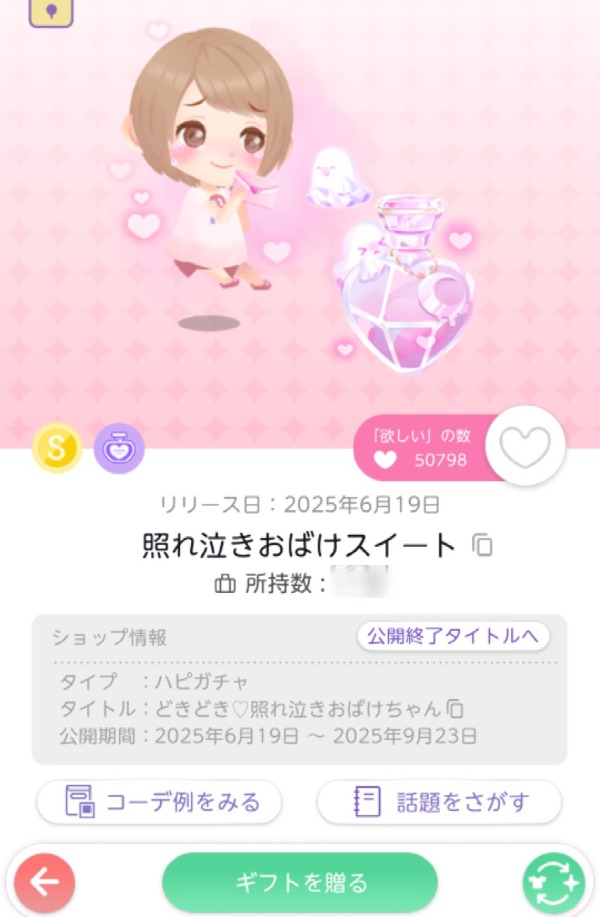The image size is (600, 917).
Task: Open 公開終了タイトルへ
Action: click(x=453, y=636)
